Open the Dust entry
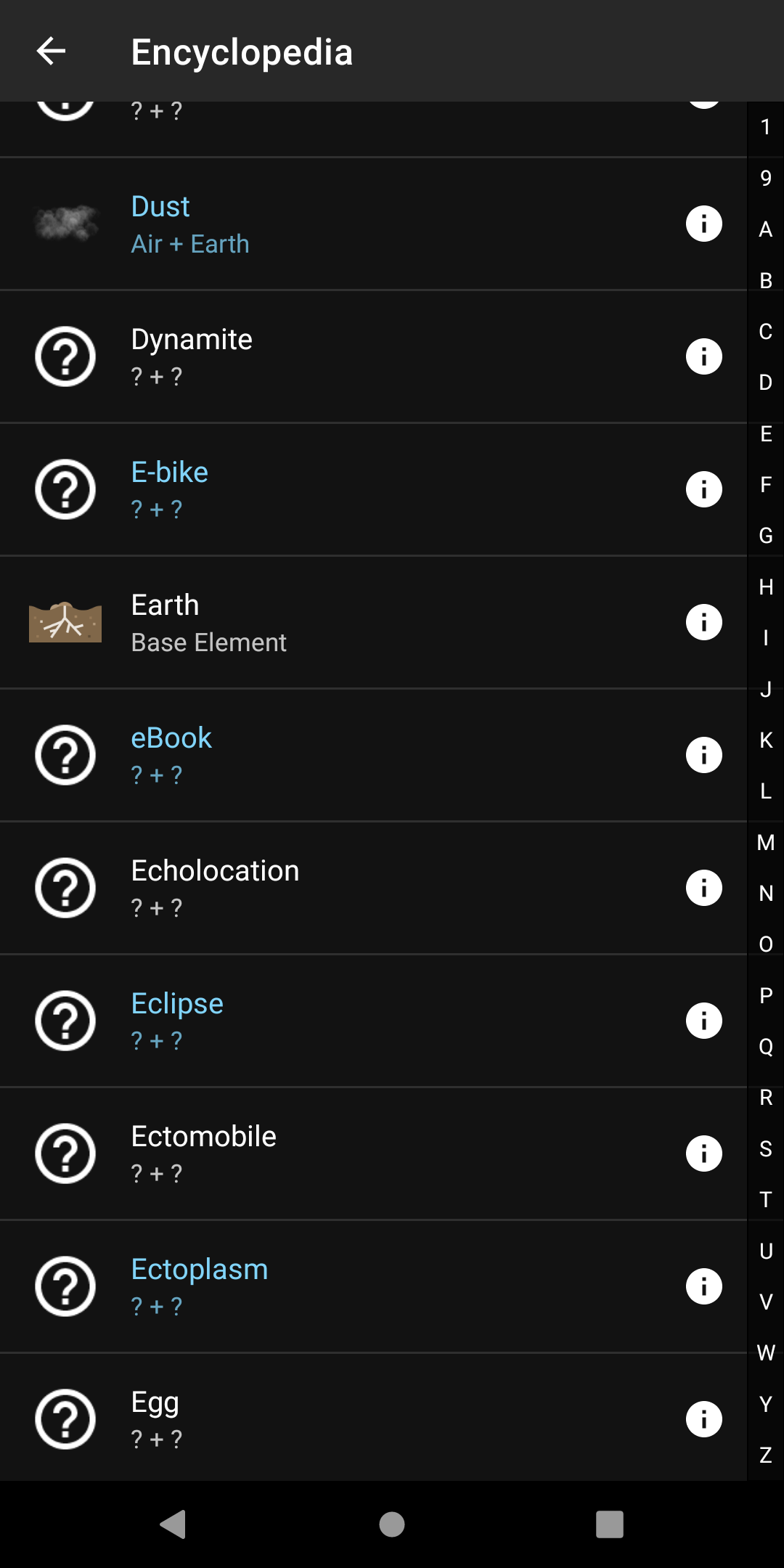The width and height of the screenshot is (784, 1568). click(x=373, y=224)
